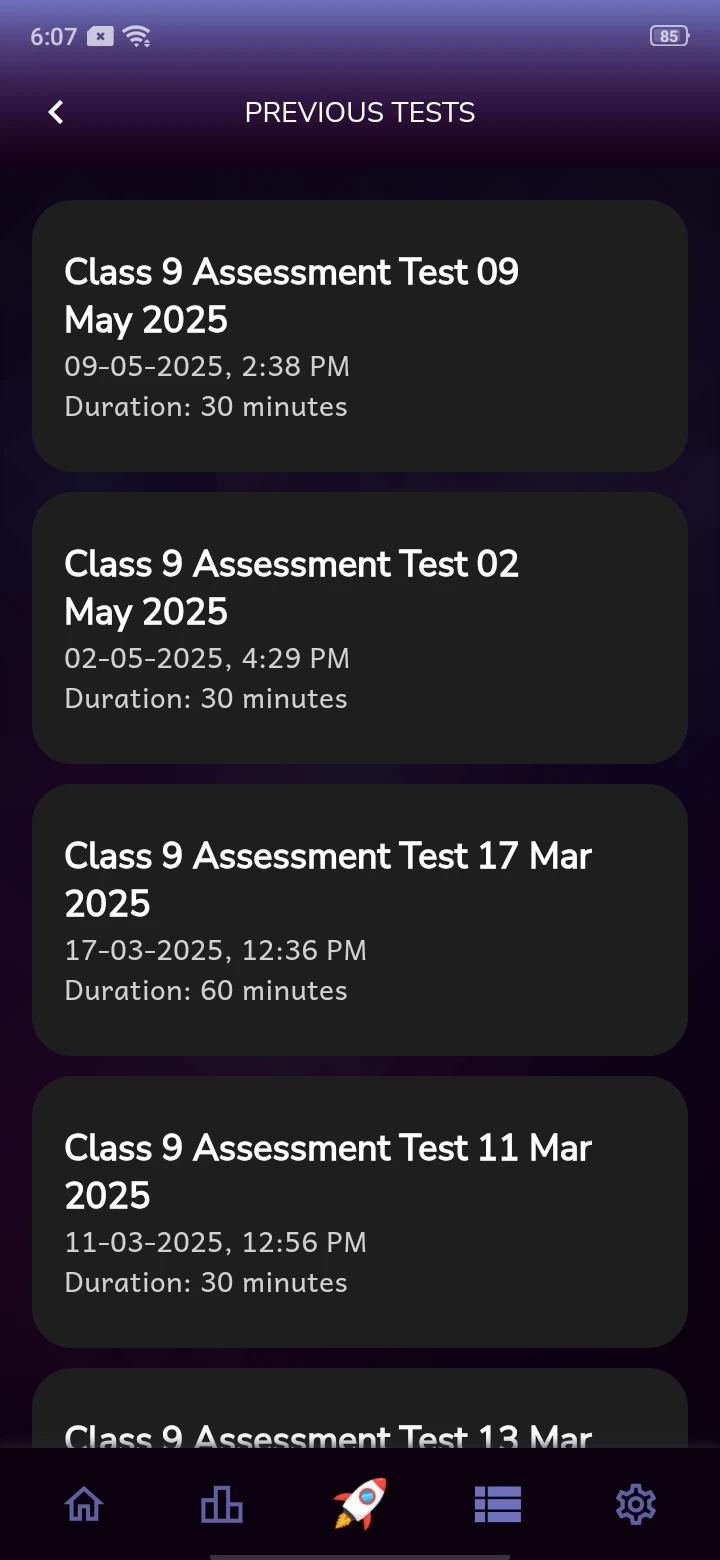Viewport: 720px width, 1560px height.
Task: Open Class 9 Assessment Test 02 May 2025
Action: [360, 628]
